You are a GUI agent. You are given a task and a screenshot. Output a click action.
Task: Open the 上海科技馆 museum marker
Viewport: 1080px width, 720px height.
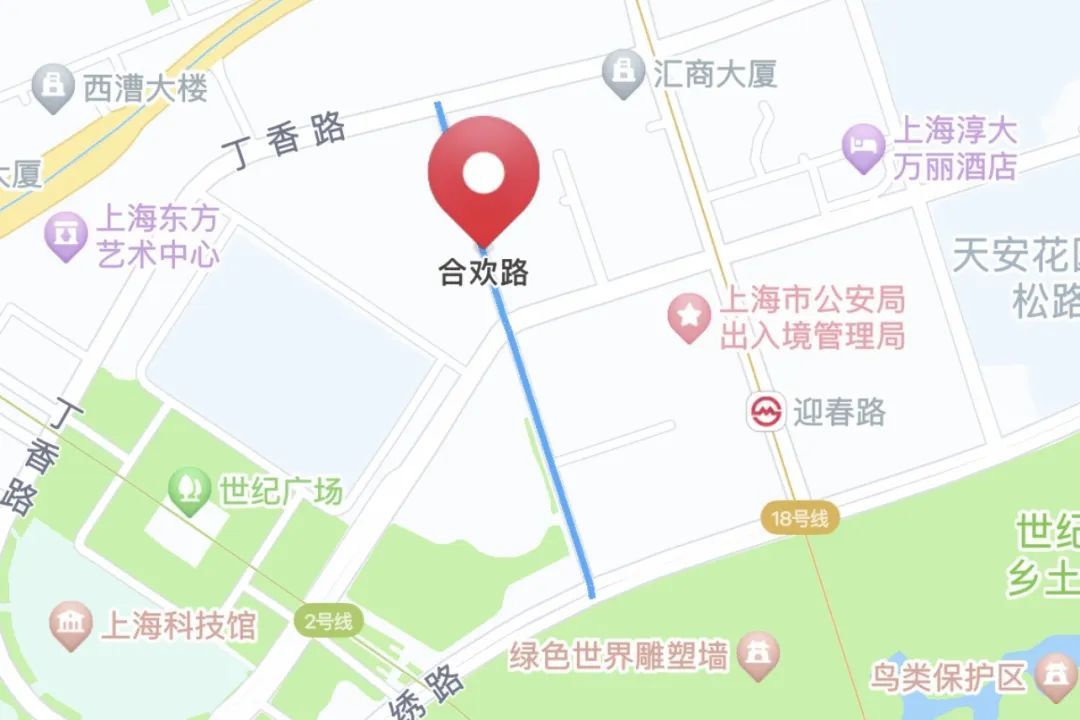[70, 626]
